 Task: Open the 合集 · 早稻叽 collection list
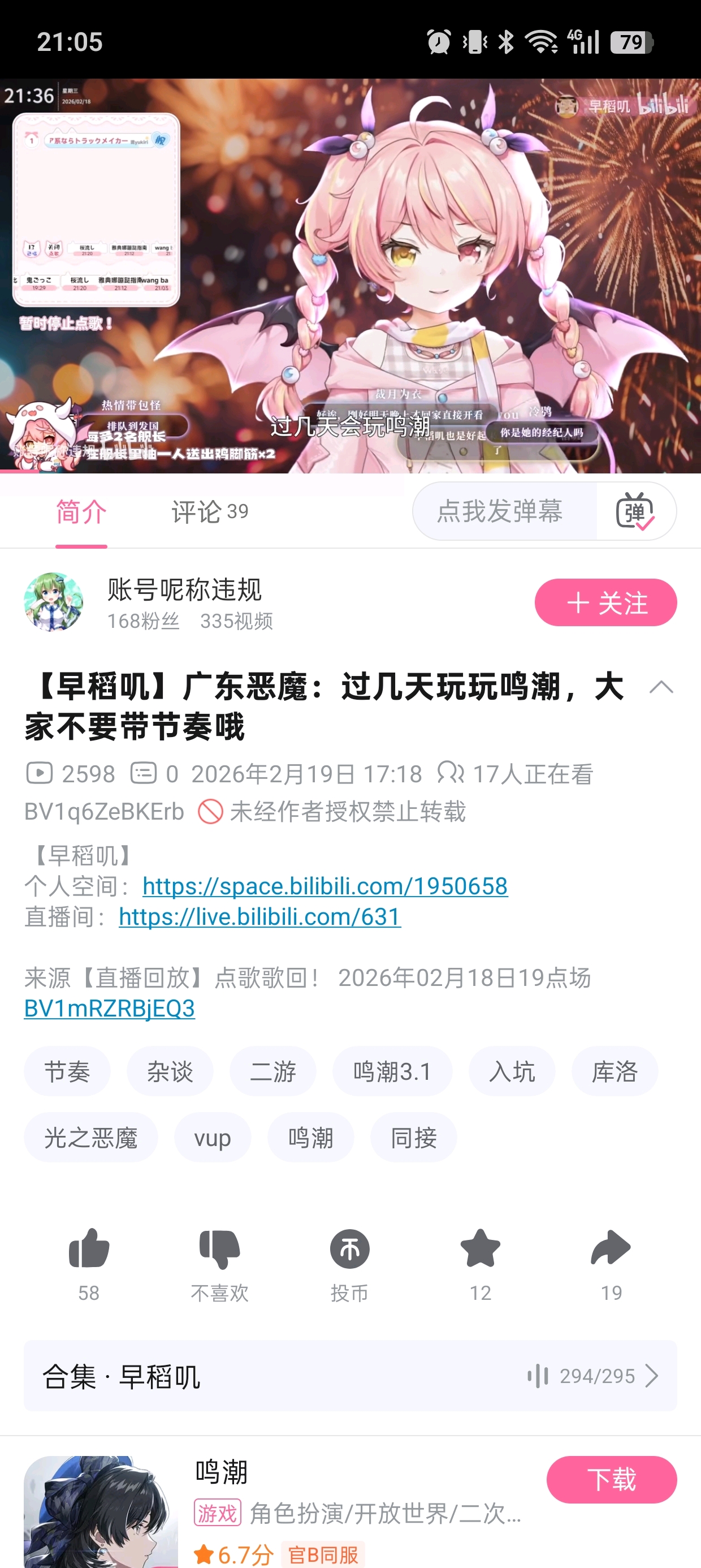tap(350, 1376)
